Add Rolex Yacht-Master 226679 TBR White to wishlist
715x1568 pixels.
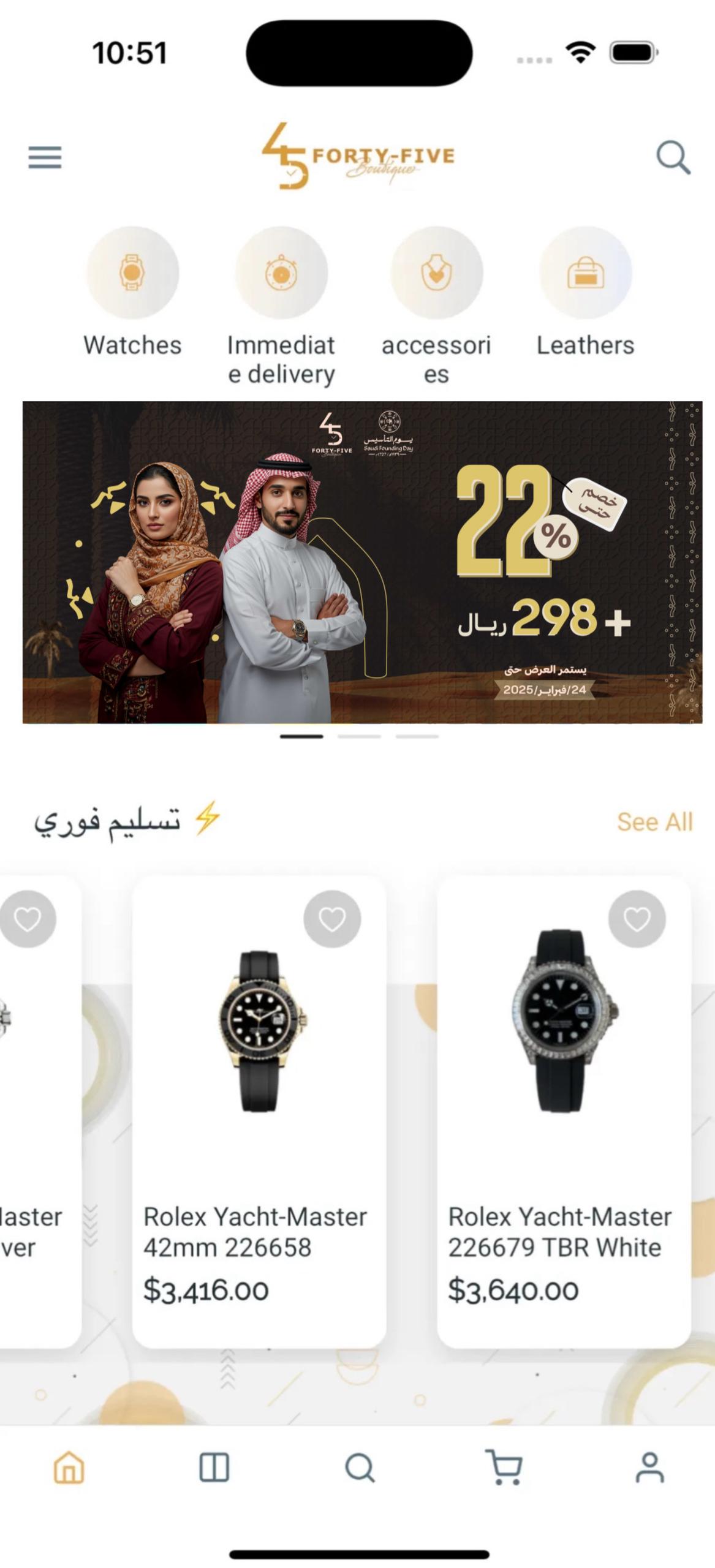coord(636,918)
